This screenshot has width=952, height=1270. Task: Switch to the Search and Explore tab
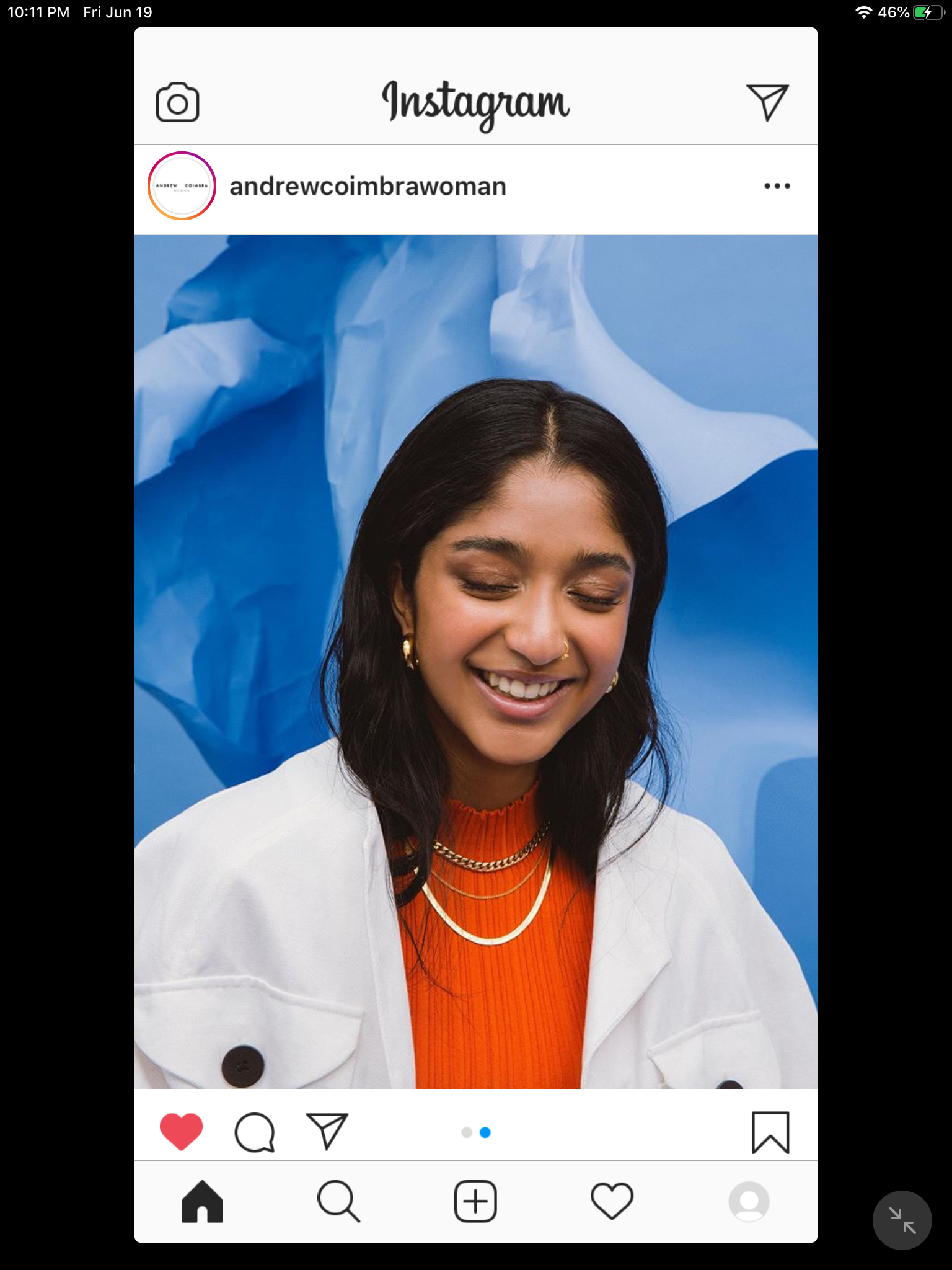pos(338,1201)
